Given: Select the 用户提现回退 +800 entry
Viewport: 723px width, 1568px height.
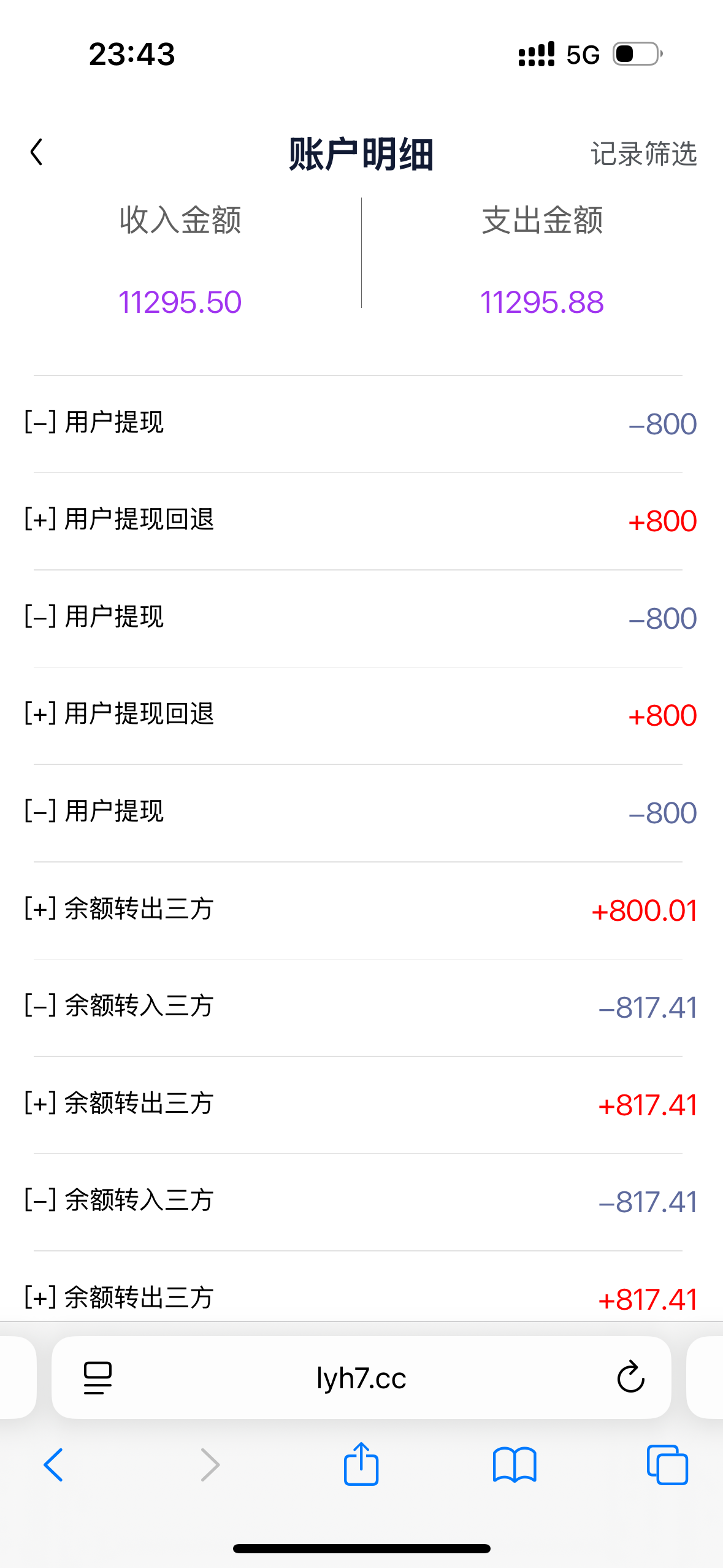Looking at the screenshot, I should (x=361, y=521).
